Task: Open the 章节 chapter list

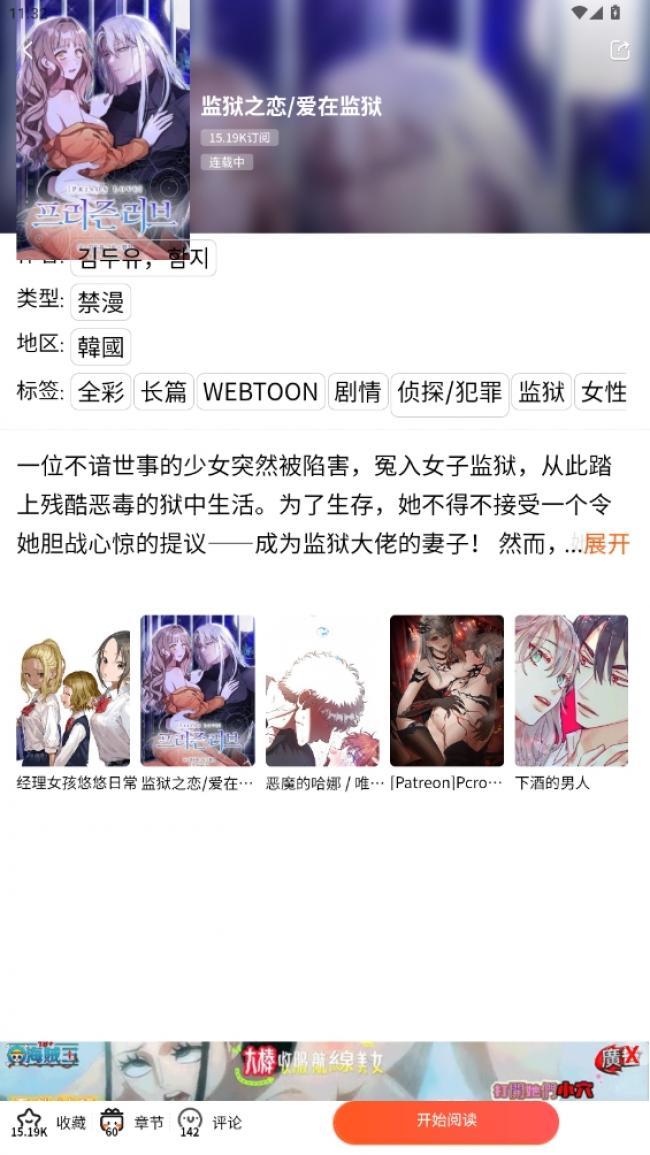Action: coord(132,1123)
